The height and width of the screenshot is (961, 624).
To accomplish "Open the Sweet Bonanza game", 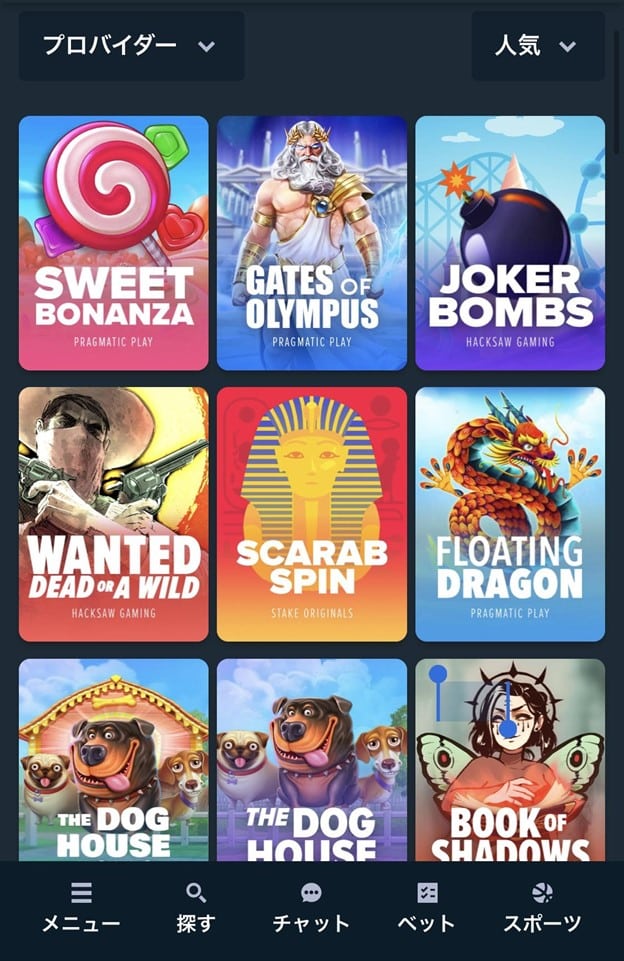I will pyautogui.click(x=114, y=243).
